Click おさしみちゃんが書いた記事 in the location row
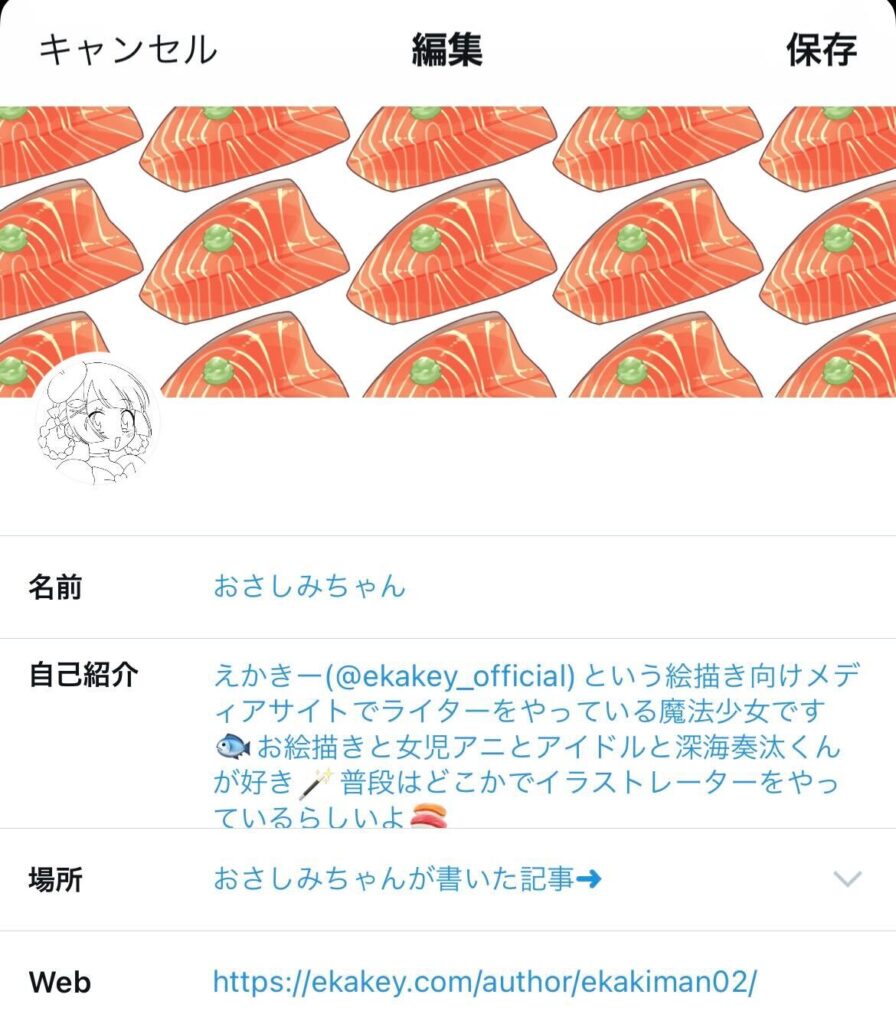The image size is (896, 1024). 390,876
